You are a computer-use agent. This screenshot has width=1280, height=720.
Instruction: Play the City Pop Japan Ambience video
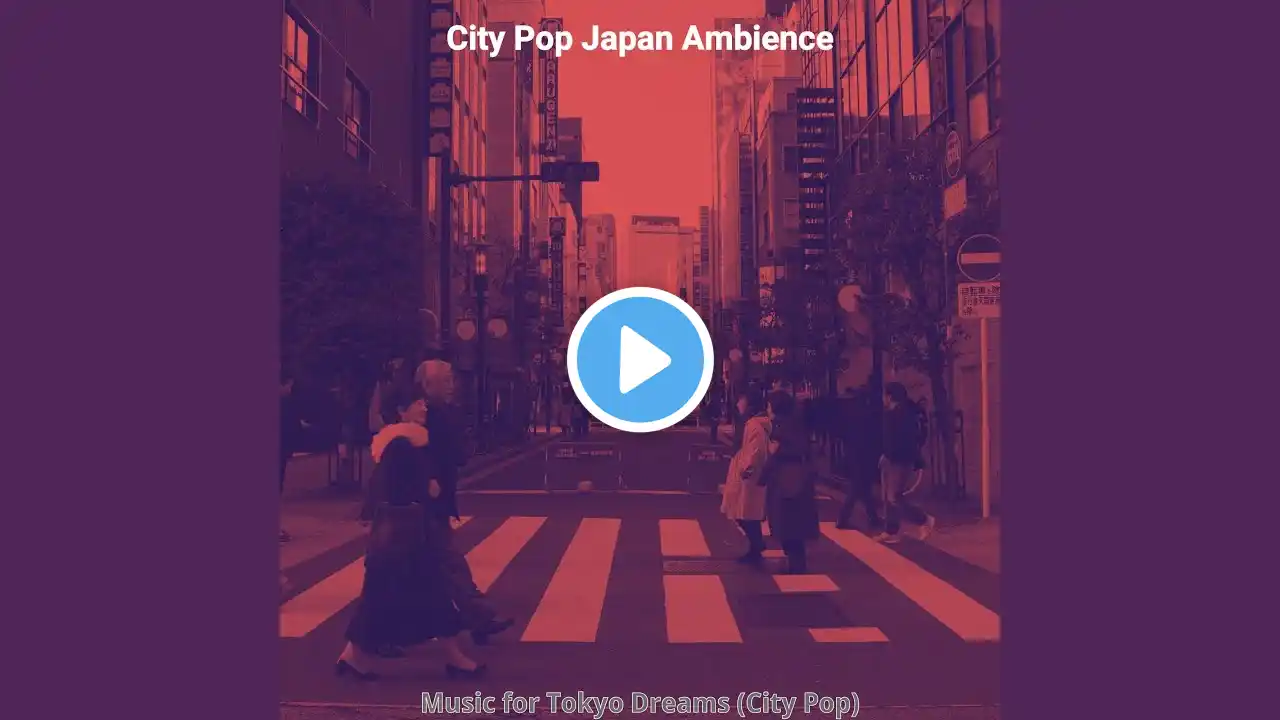click(640, 360)
